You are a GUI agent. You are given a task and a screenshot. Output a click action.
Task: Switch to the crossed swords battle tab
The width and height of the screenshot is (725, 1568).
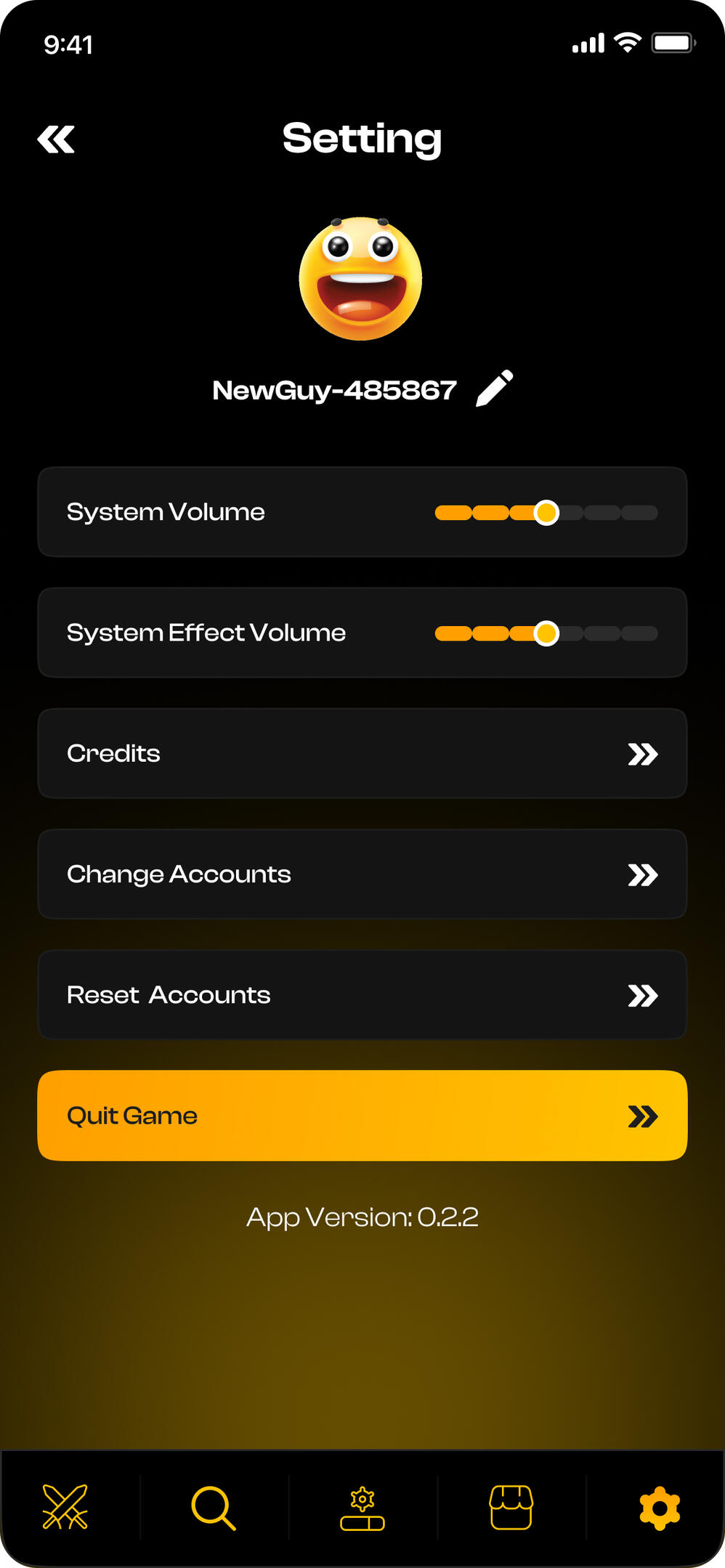65,1507
